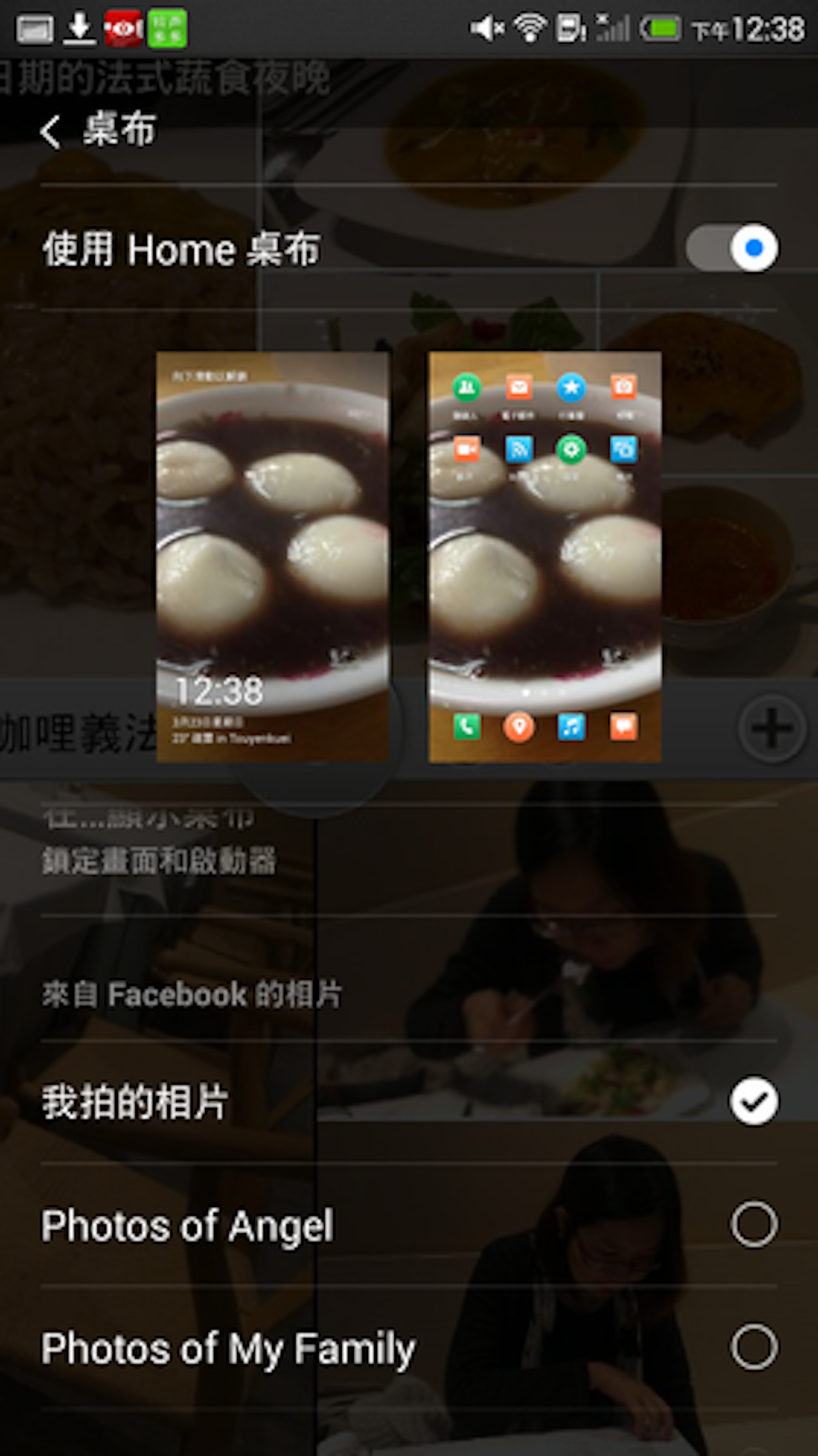818x1456 pixels.
Task: Choose the Photos of Angel album
Action: tap(753, 1225)
